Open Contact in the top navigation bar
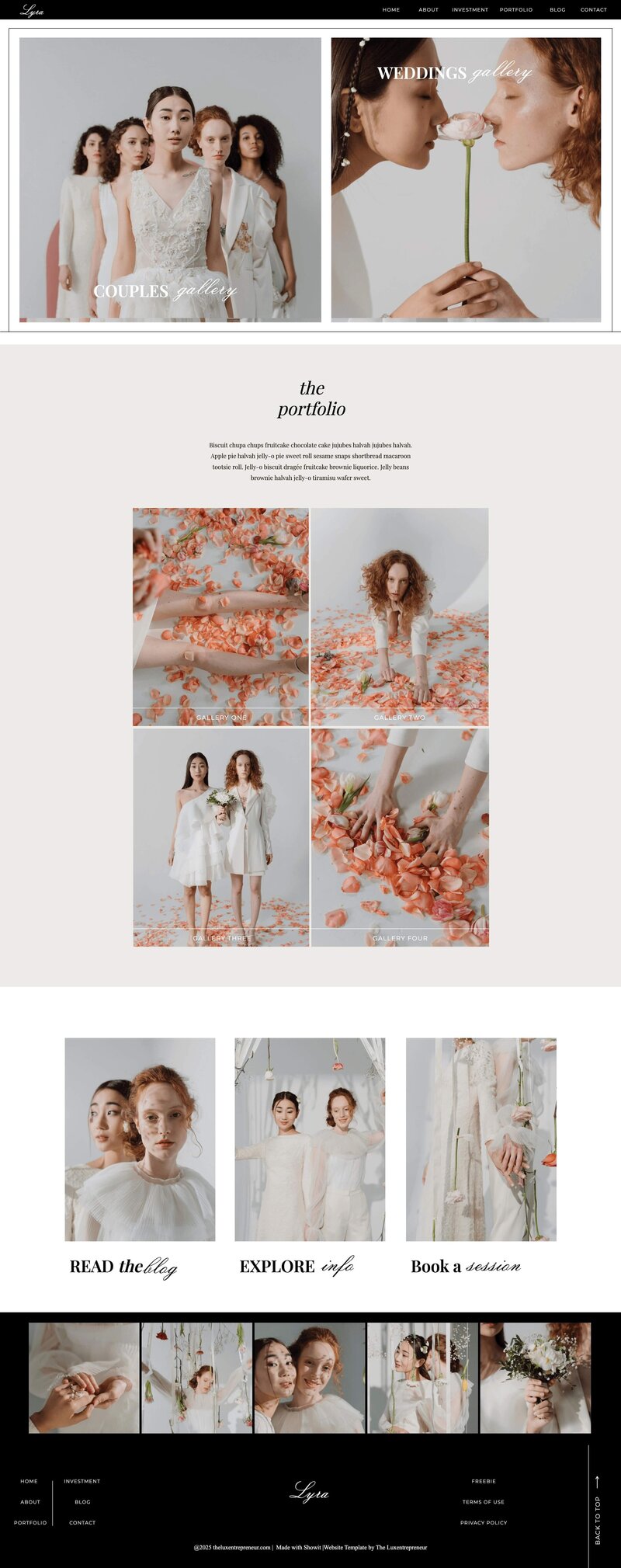 (x=593, y=10)
